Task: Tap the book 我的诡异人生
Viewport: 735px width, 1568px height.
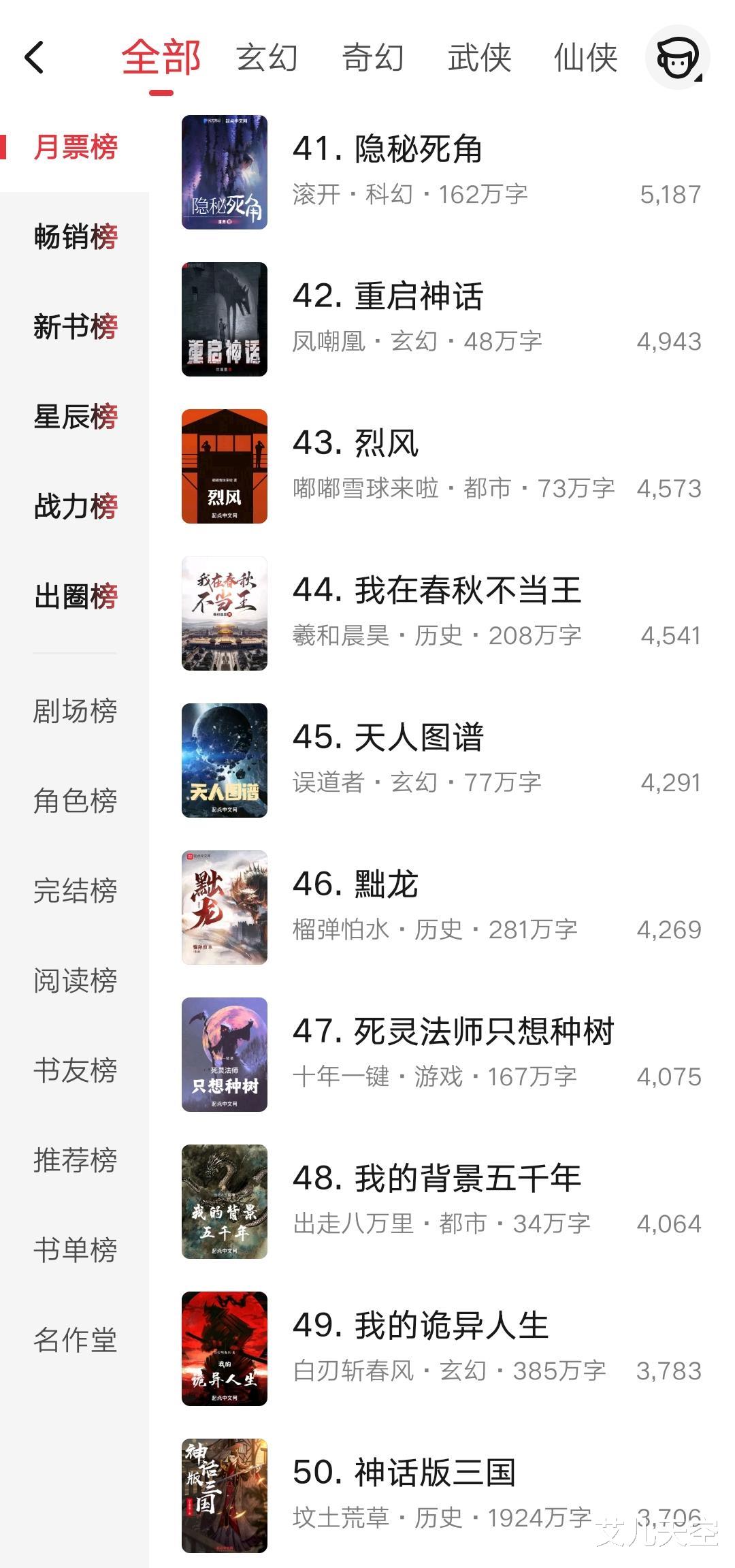Action: click(x=420, y=1326)
